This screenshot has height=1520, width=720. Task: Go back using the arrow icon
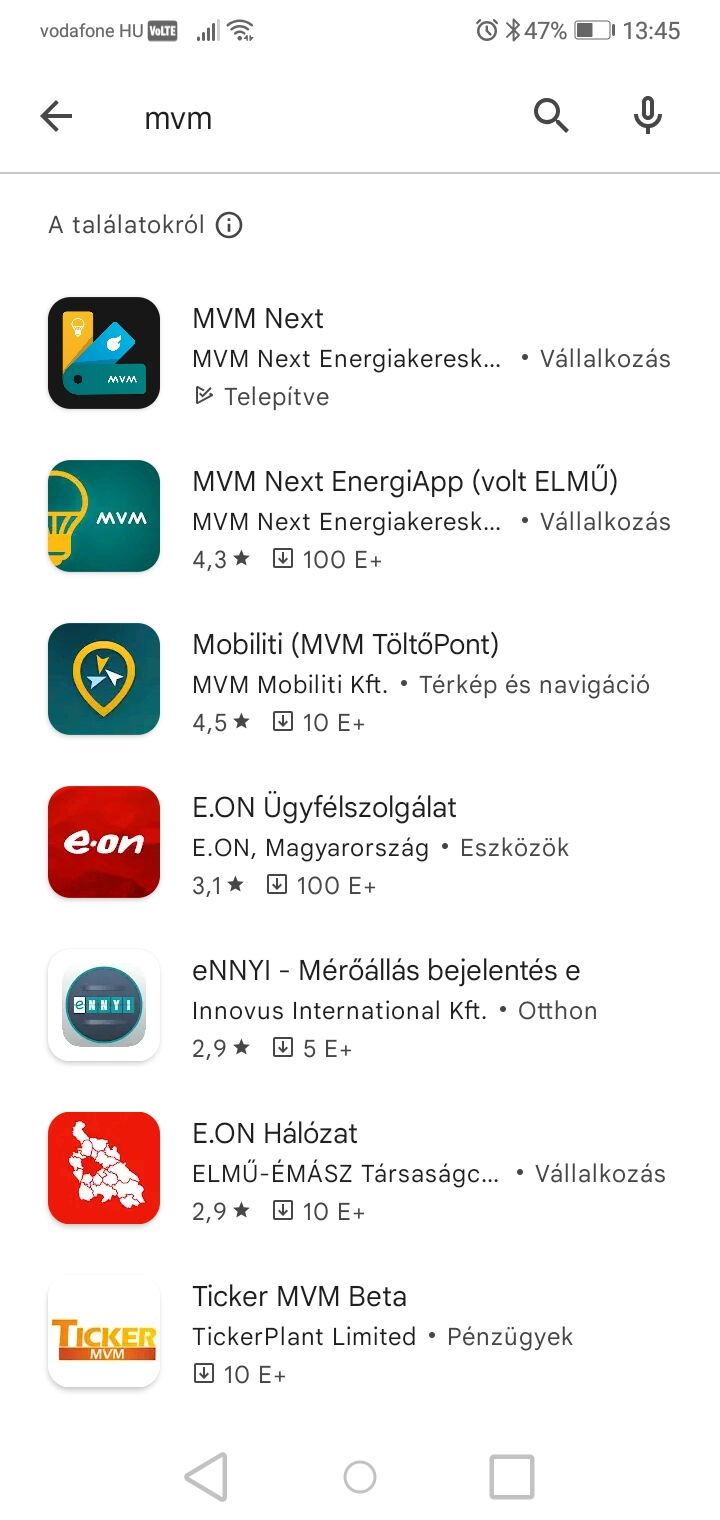pos(57,117)
